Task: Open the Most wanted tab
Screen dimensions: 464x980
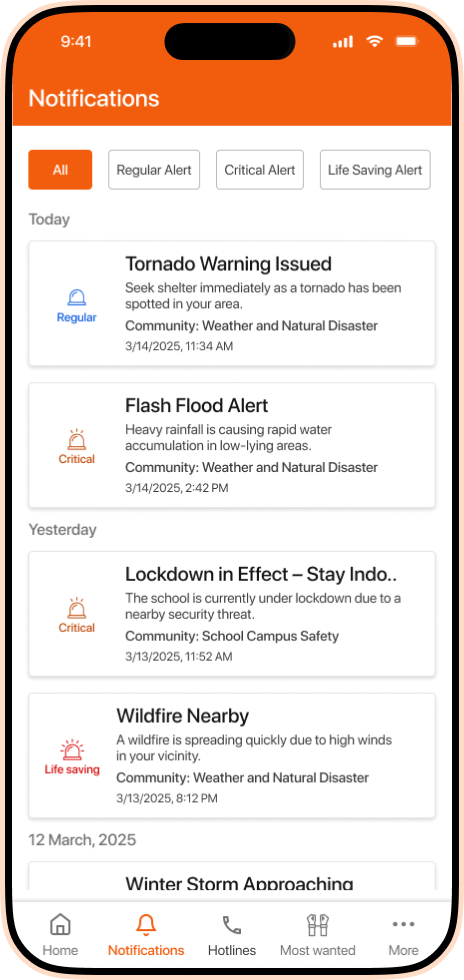Action: (x=318, y=934)
